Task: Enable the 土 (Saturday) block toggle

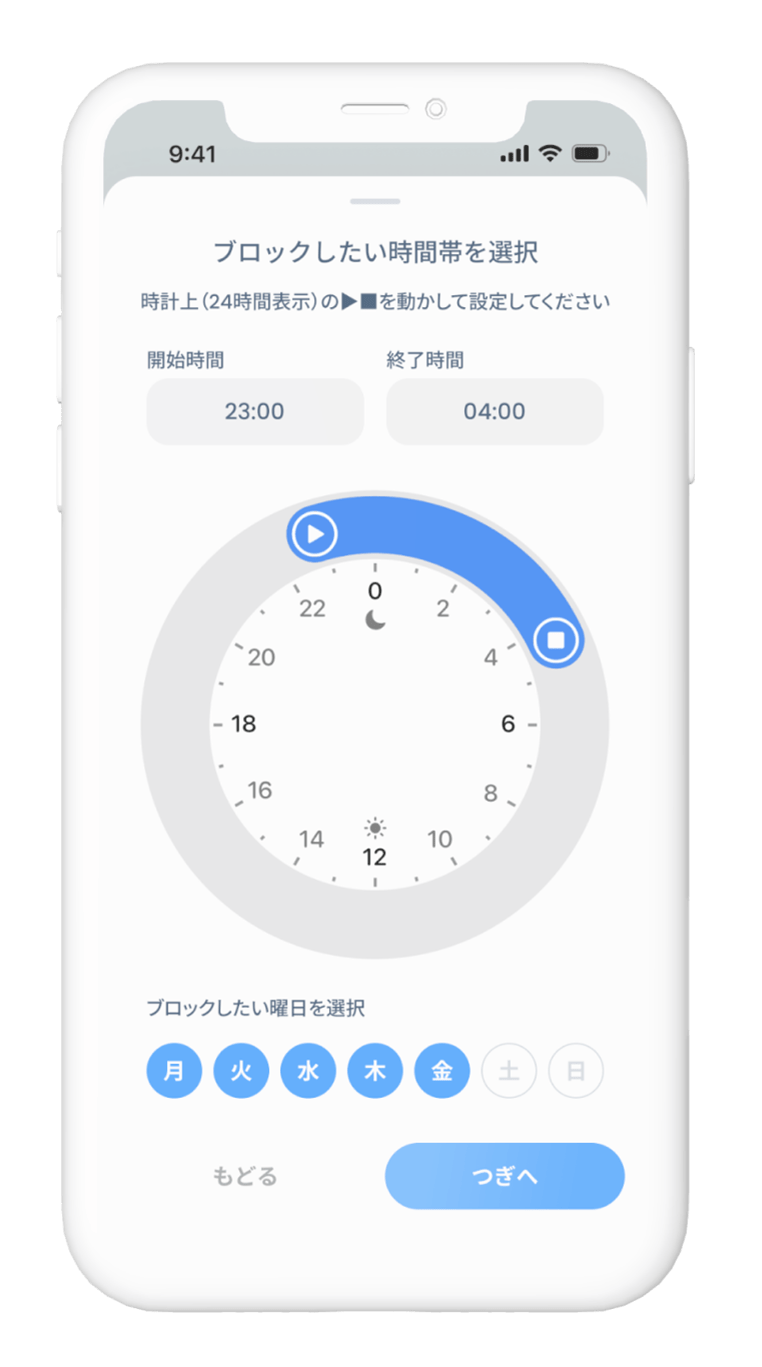Action: point(509,1070)
